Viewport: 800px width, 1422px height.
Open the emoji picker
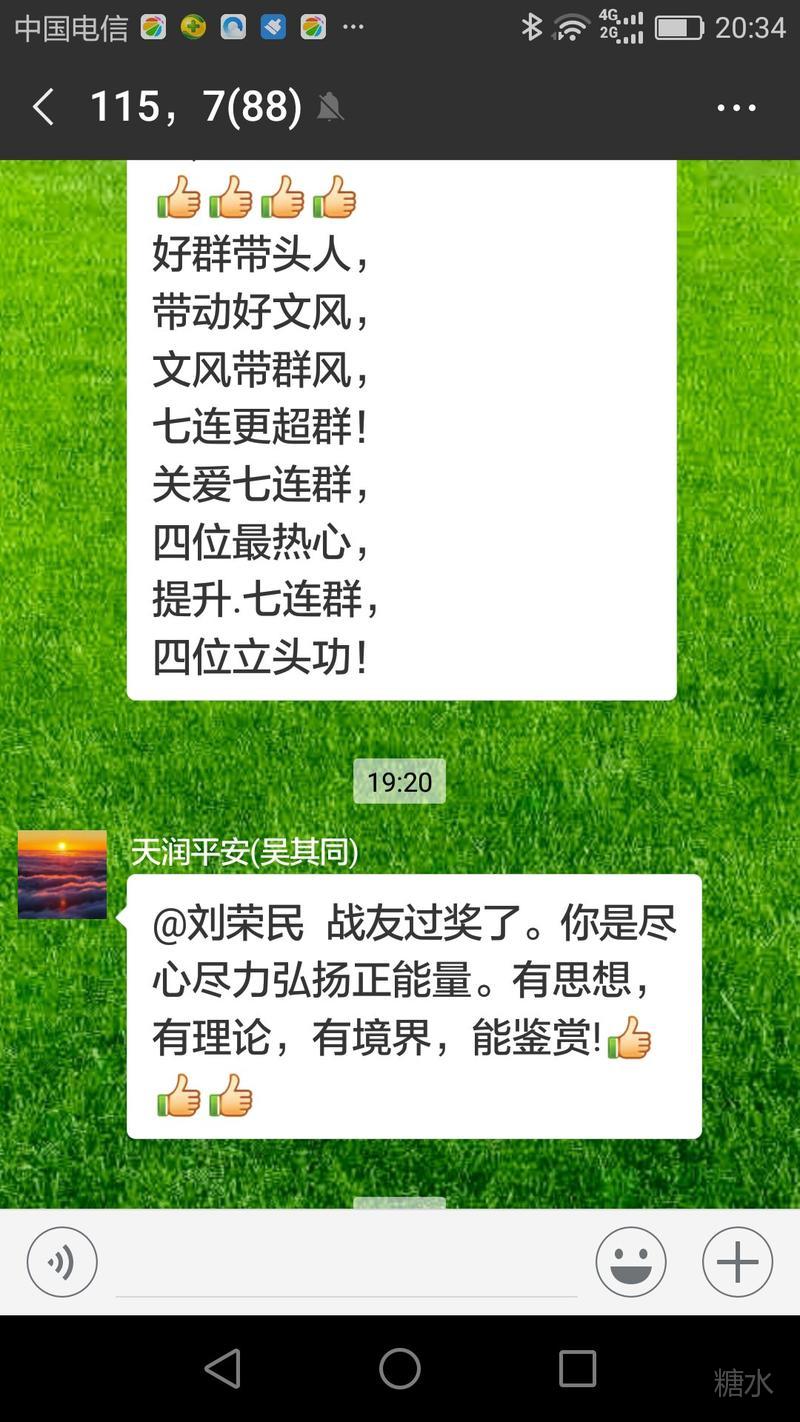pyautogui.click(x=631, y=1262)
